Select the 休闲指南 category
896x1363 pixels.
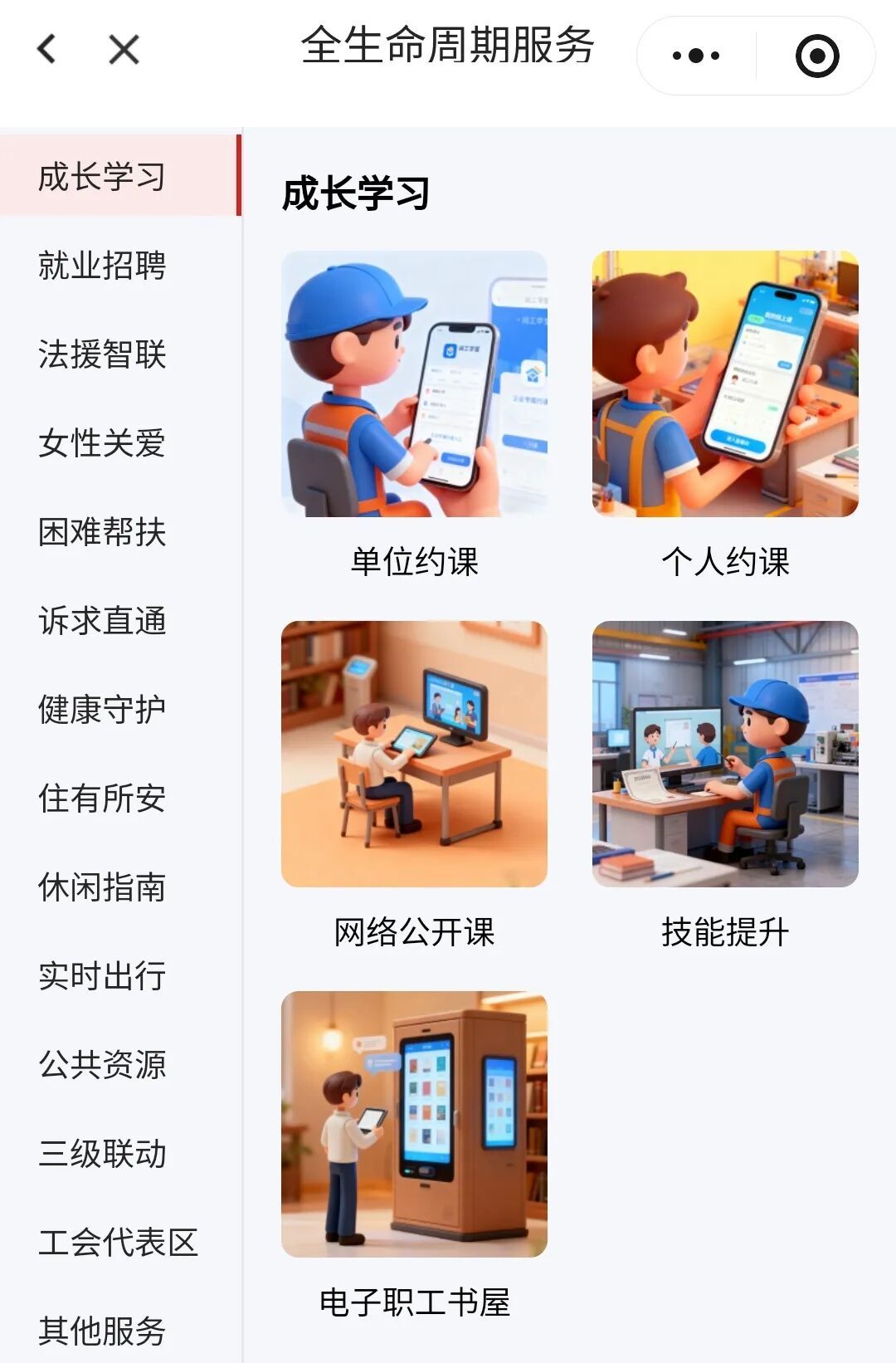click(x=102, y=887)
